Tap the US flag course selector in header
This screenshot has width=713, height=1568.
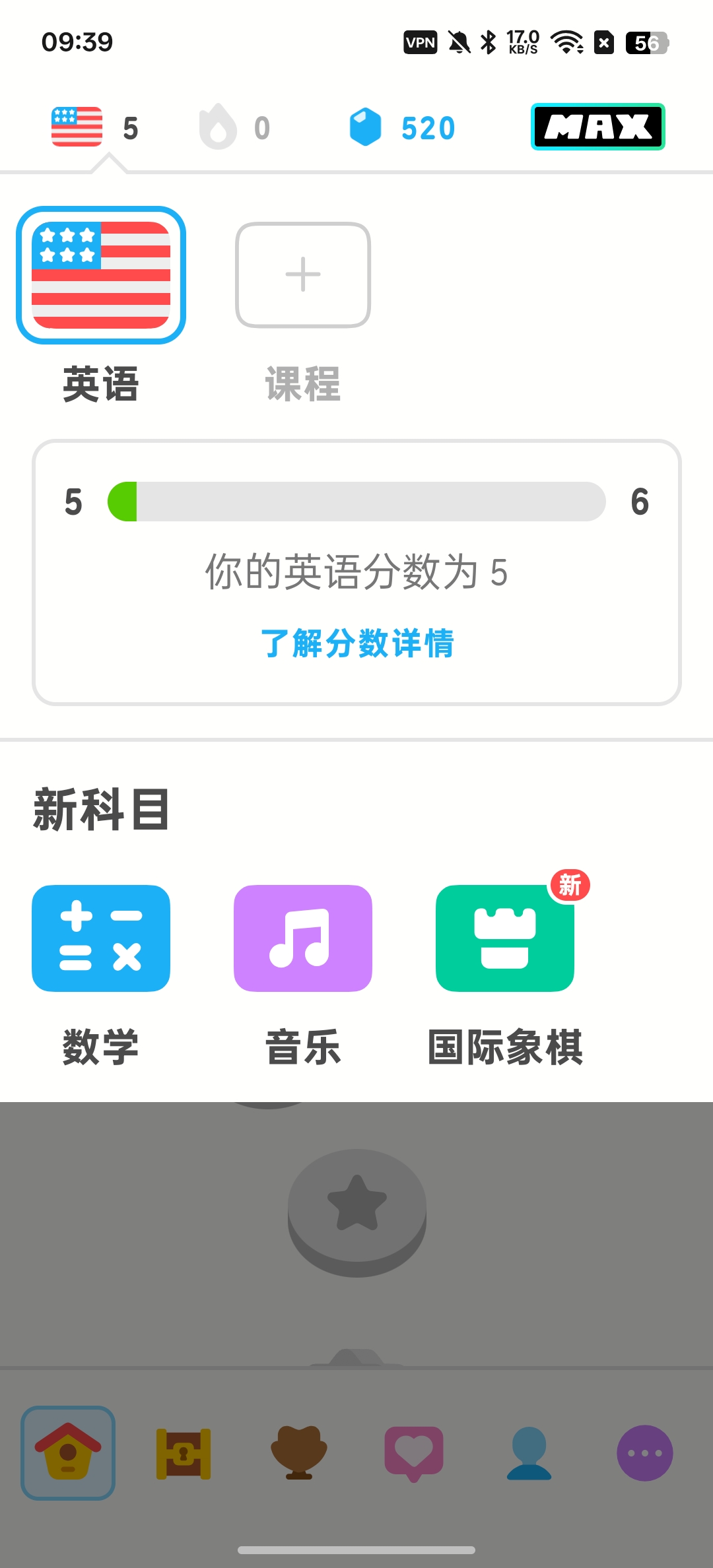pos(94,127)
